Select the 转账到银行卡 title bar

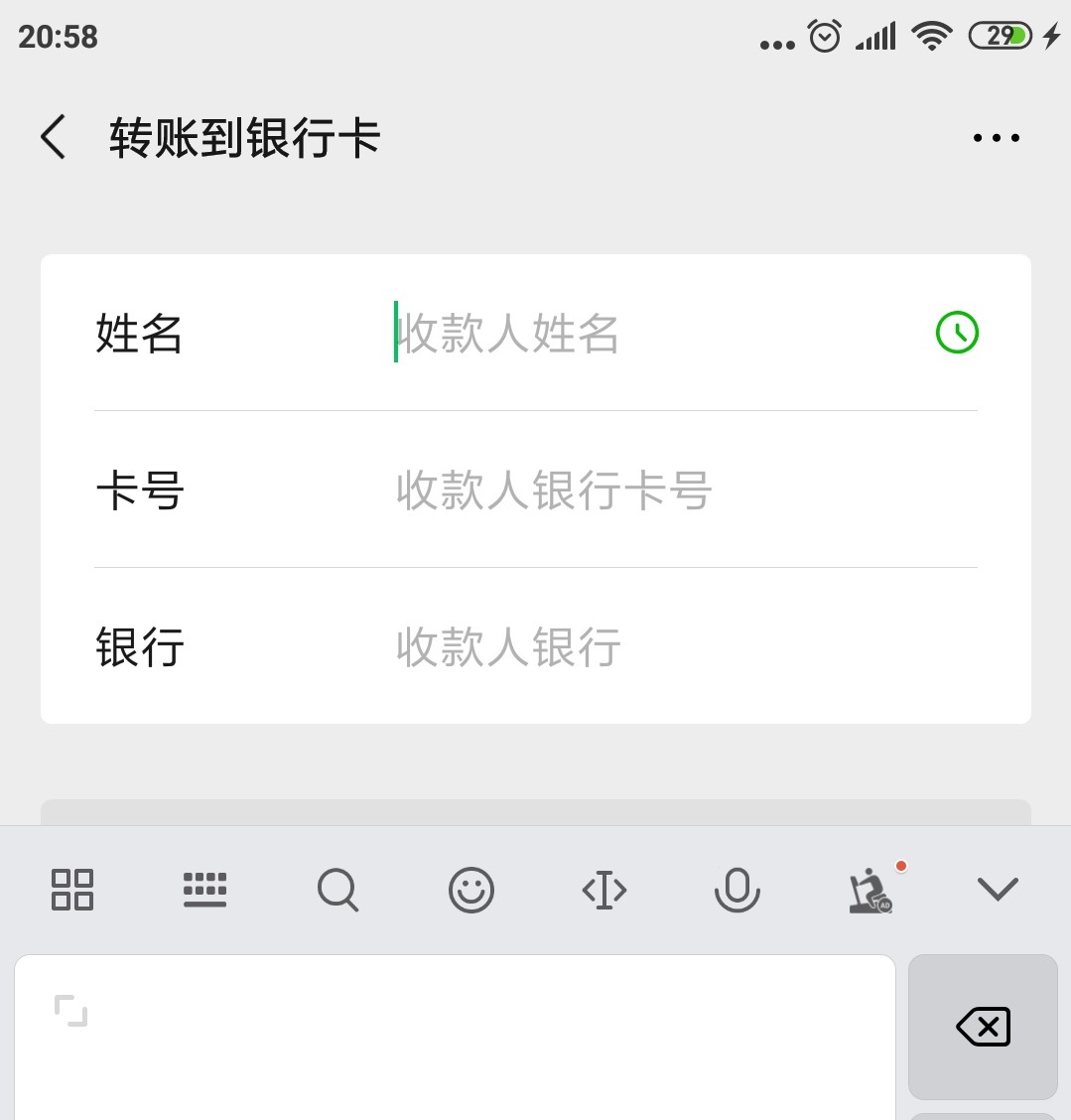pos(243,137)
